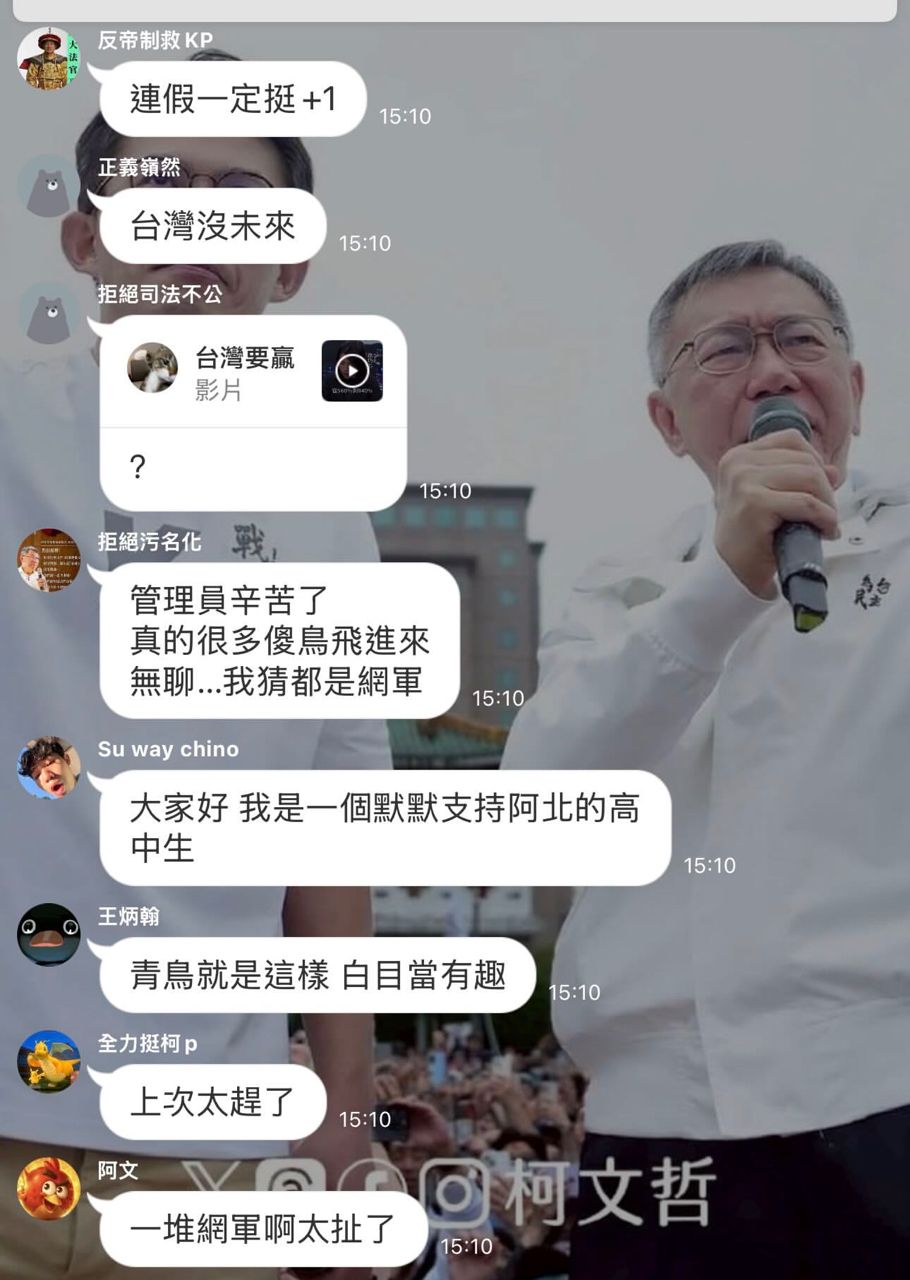Screen dimensions: 910x1280
Task: View 正義嶺然's profile picture
Action: pos(48,186)
